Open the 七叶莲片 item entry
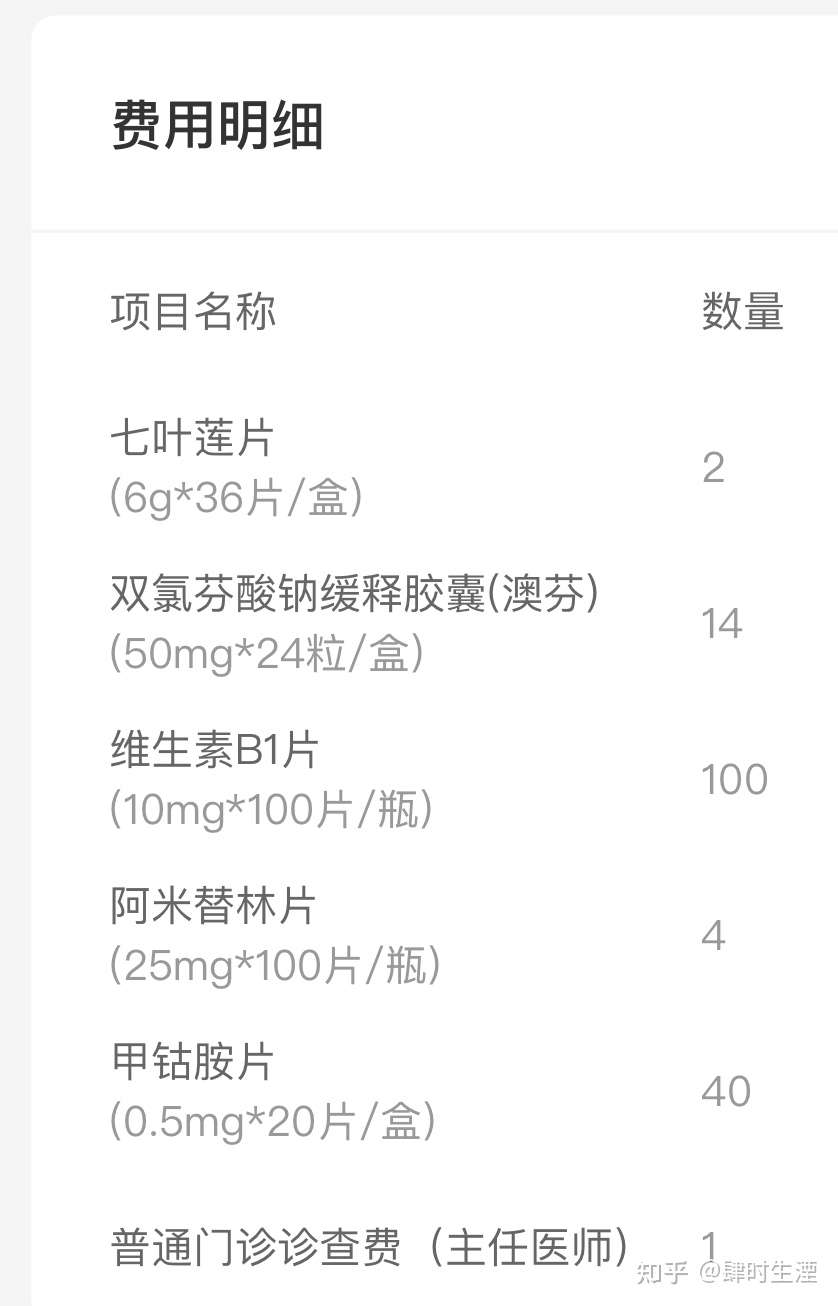 (190, 435)
